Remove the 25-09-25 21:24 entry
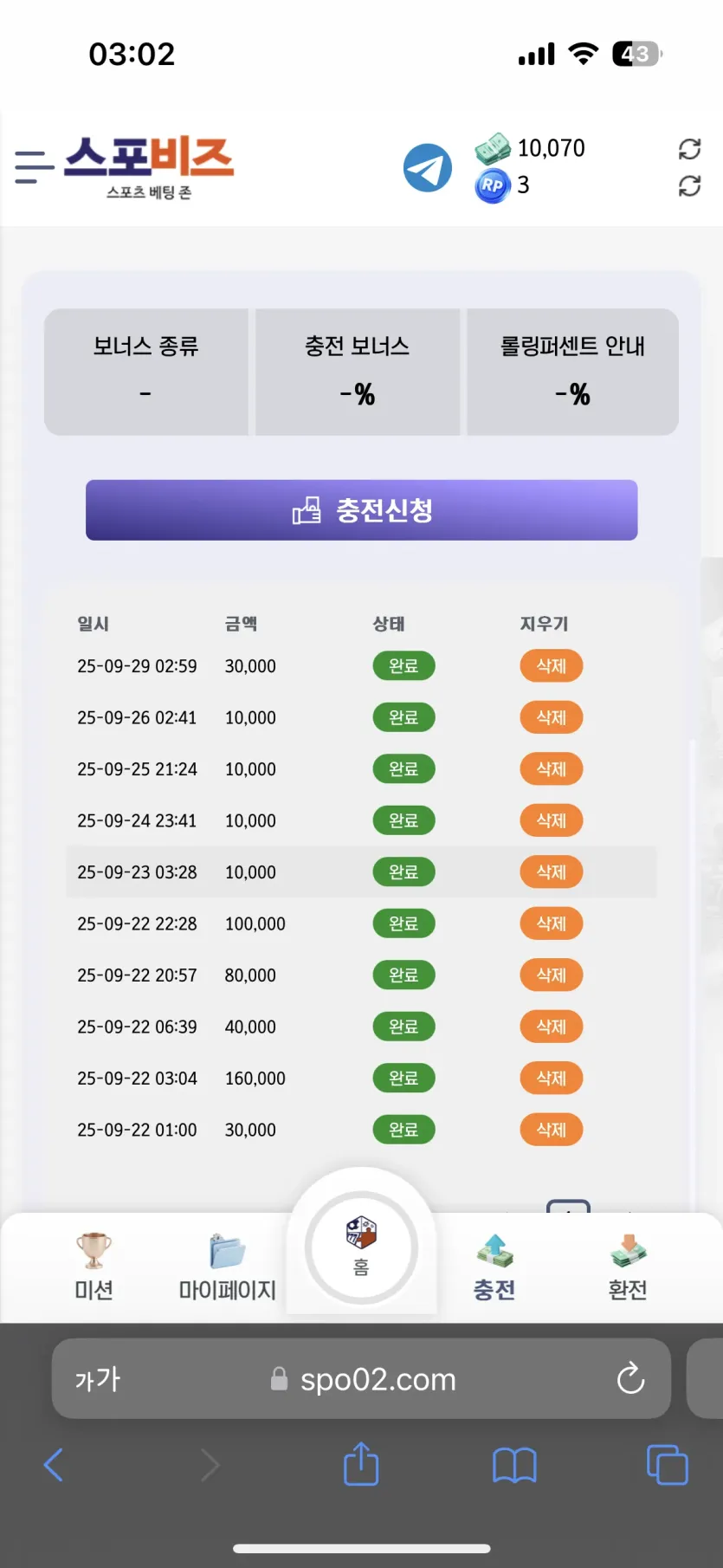Image resolution: width=723 pixels, height=1568 pixels. click(x=551, y=769)
